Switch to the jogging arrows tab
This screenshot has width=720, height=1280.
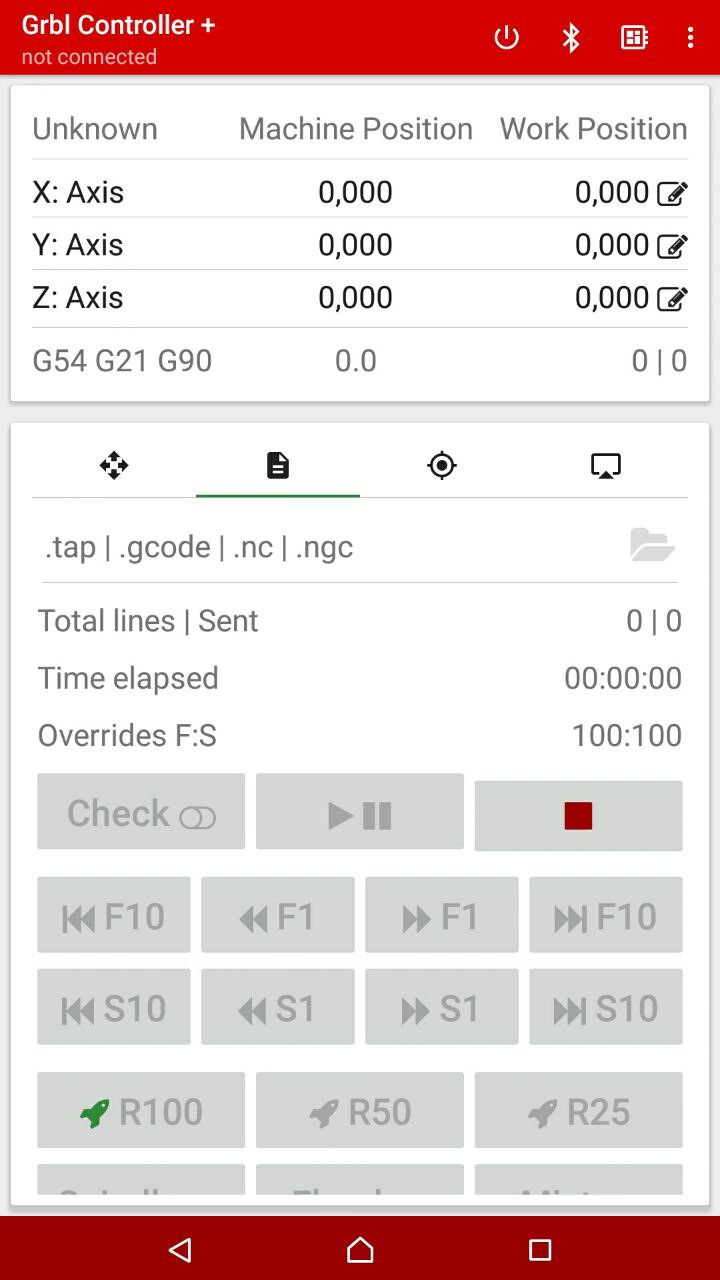(x=114, y=465)
